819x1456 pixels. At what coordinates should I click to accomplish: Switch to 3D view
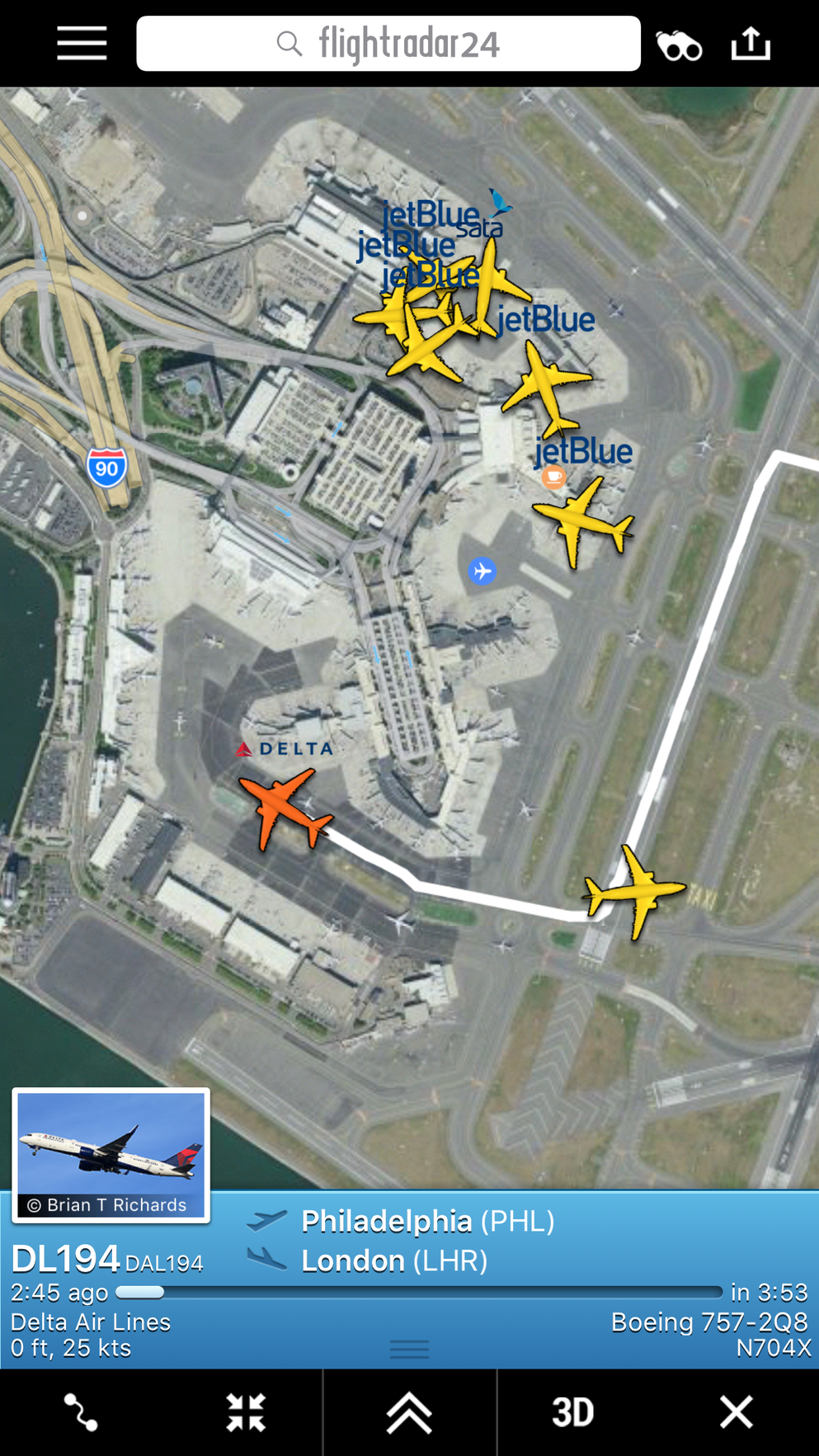[x=572, y=1412]
